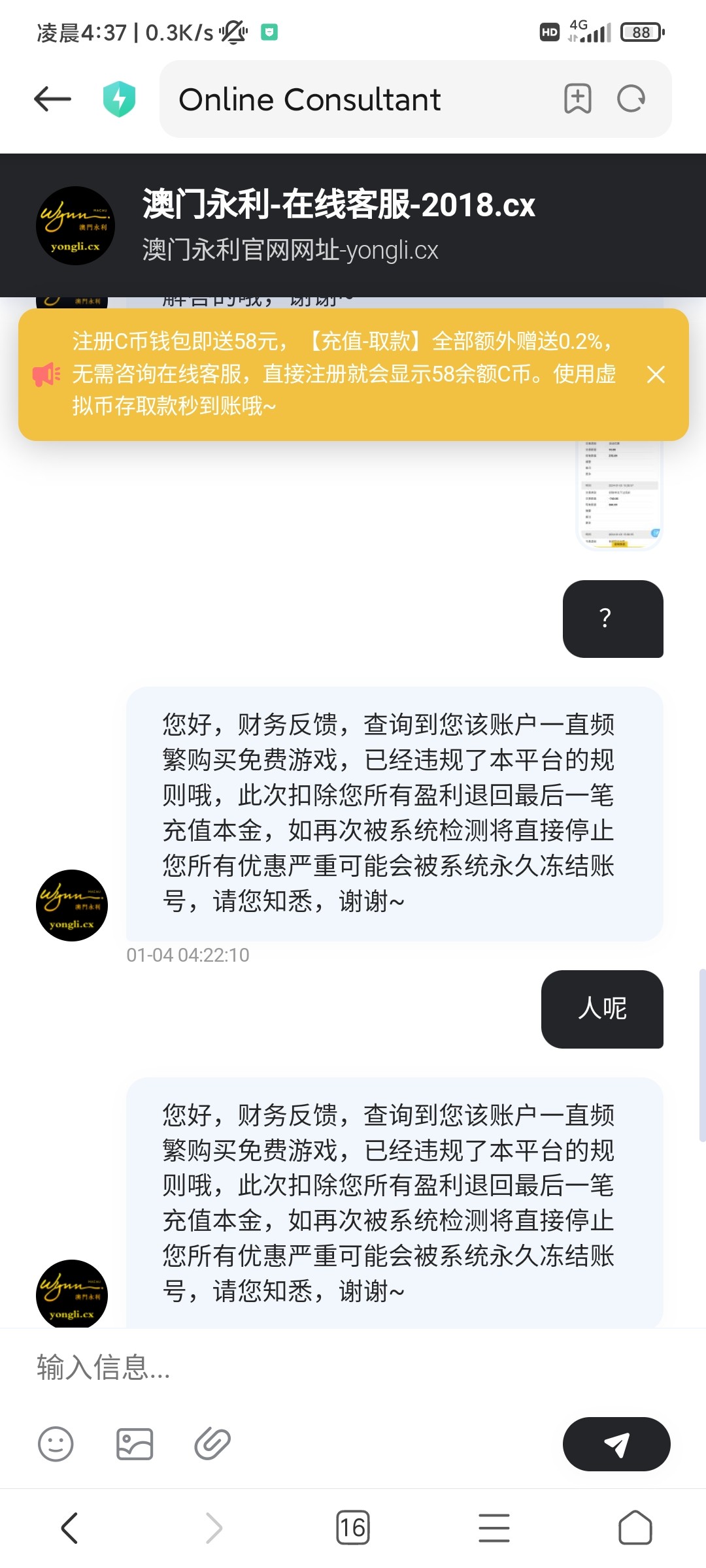
Task: Go to the browser home page
Action: click(x=635, y=1527)
